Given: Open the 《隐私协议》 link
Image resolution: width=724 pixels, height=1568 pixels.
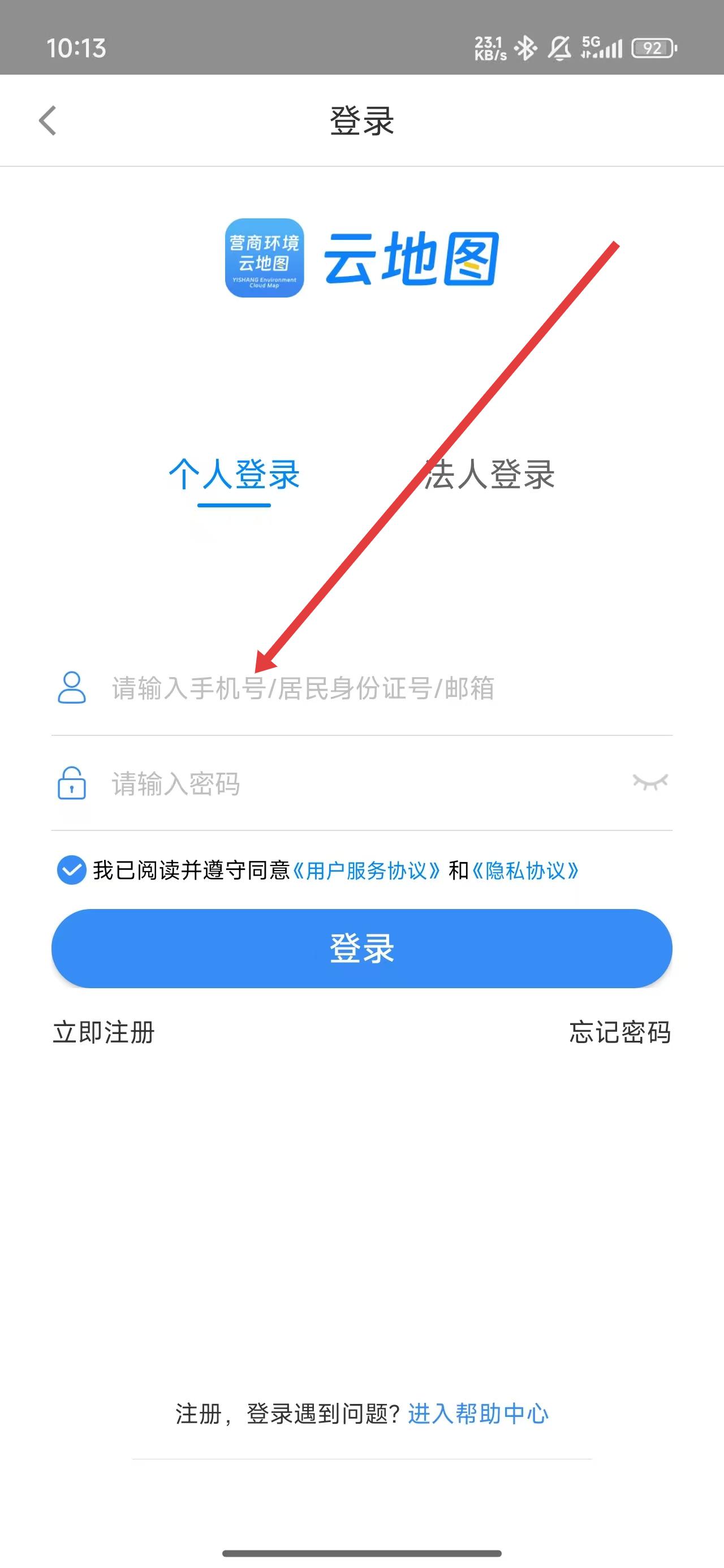Looking at the screenshot, I should coord(525,871).
